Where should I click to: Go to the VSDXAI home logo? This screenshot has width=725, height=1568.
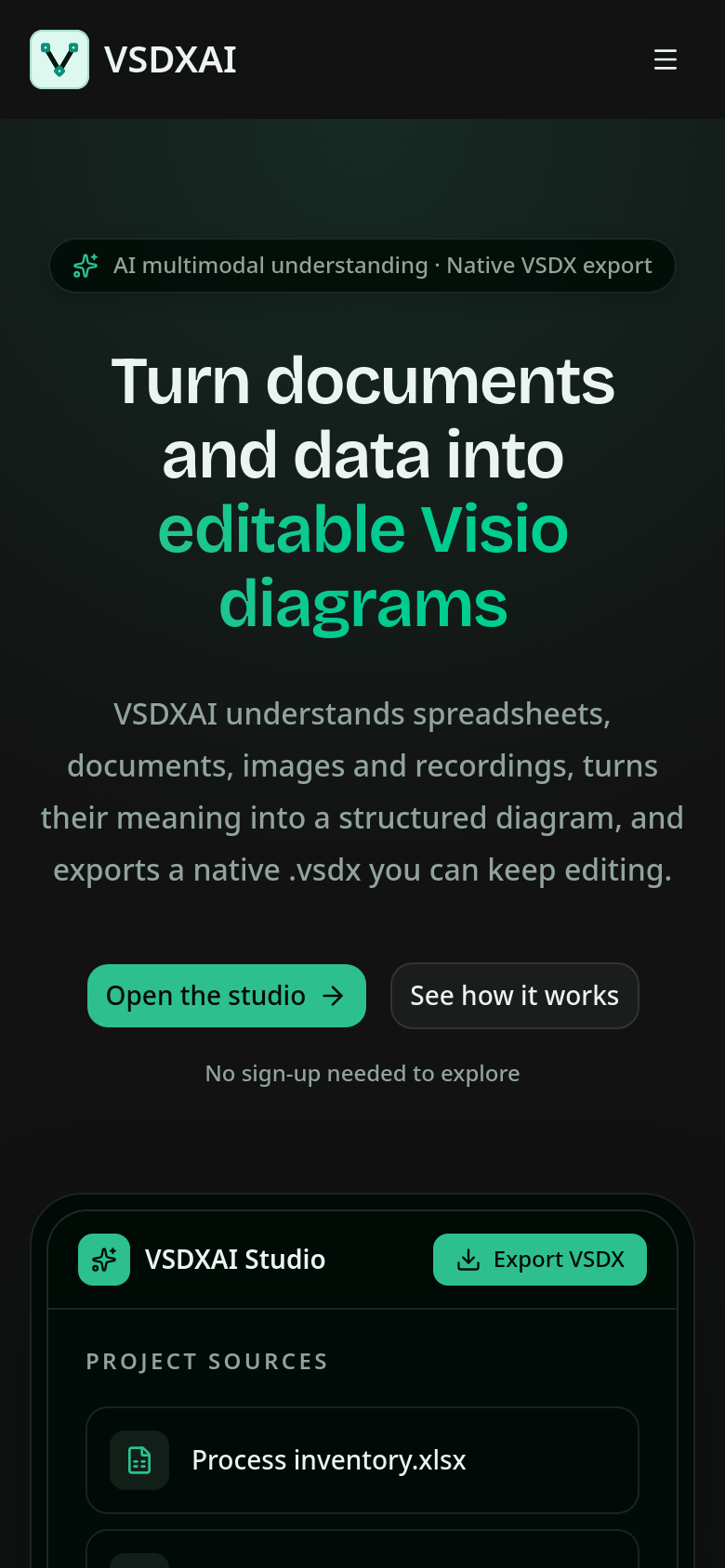(x=133, y=59)
